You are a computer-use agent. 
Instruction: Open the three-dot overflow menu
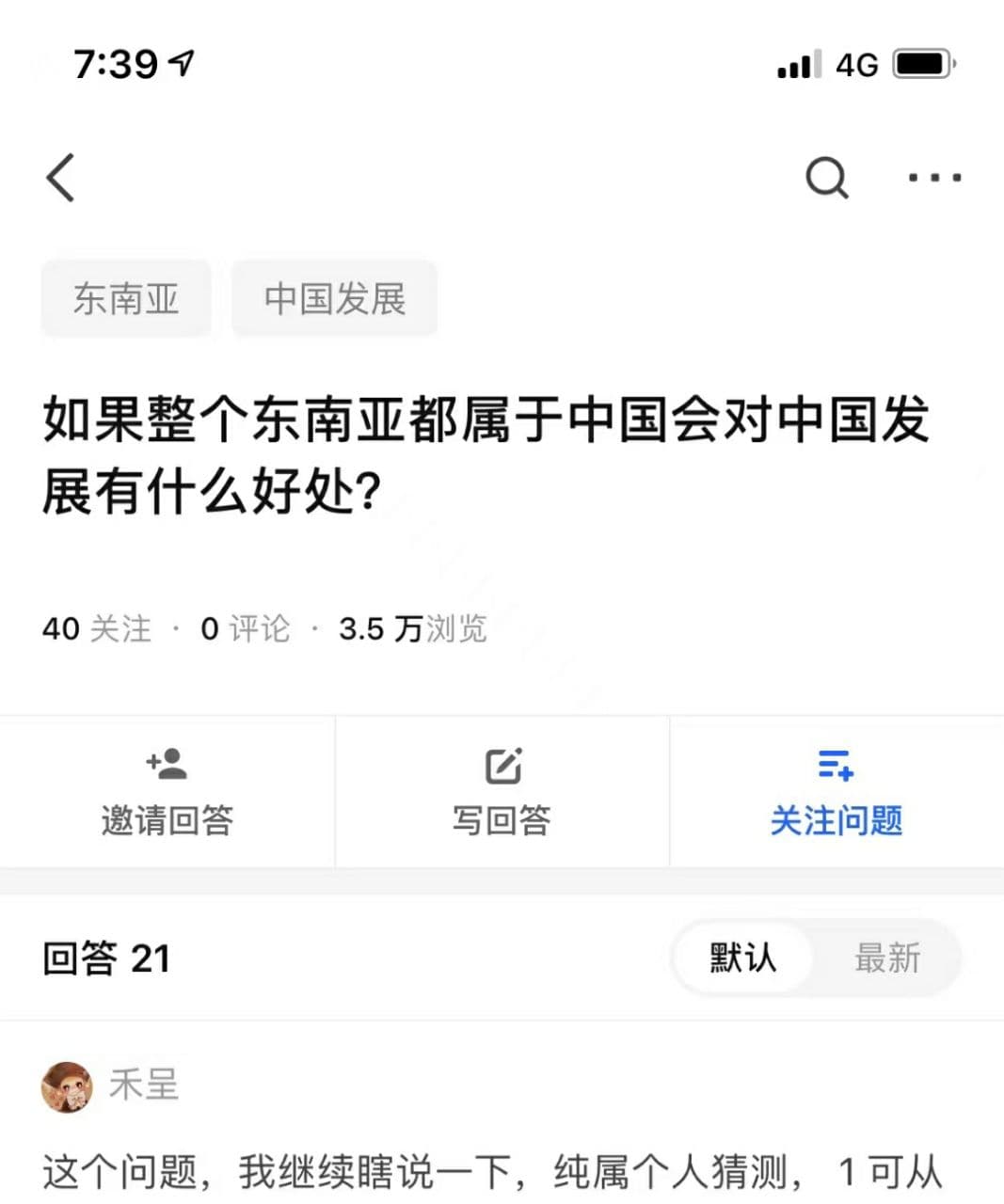click(x=933, y=177)
